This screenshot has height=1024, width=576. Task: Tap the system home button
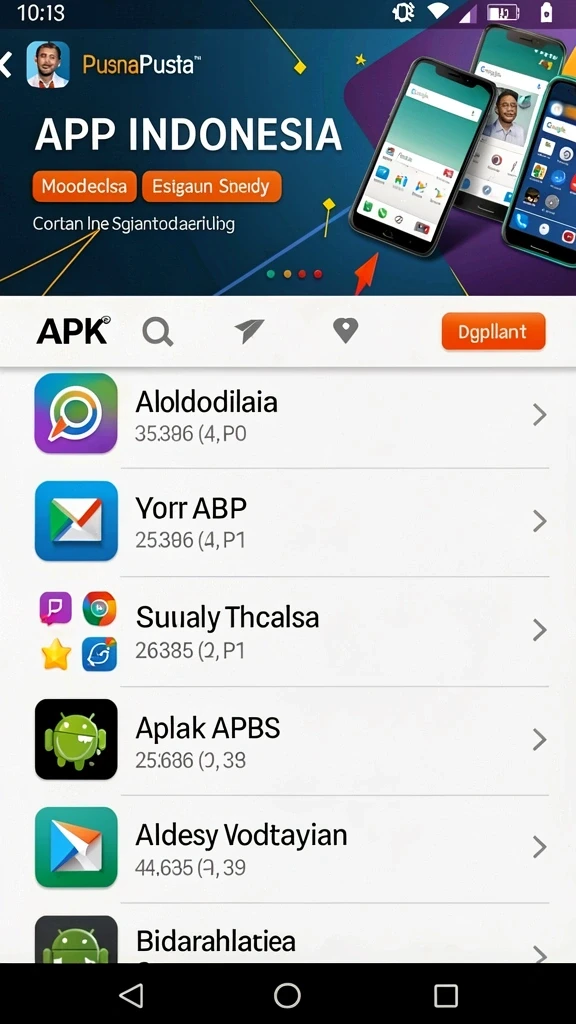click(x=287, y=995)
